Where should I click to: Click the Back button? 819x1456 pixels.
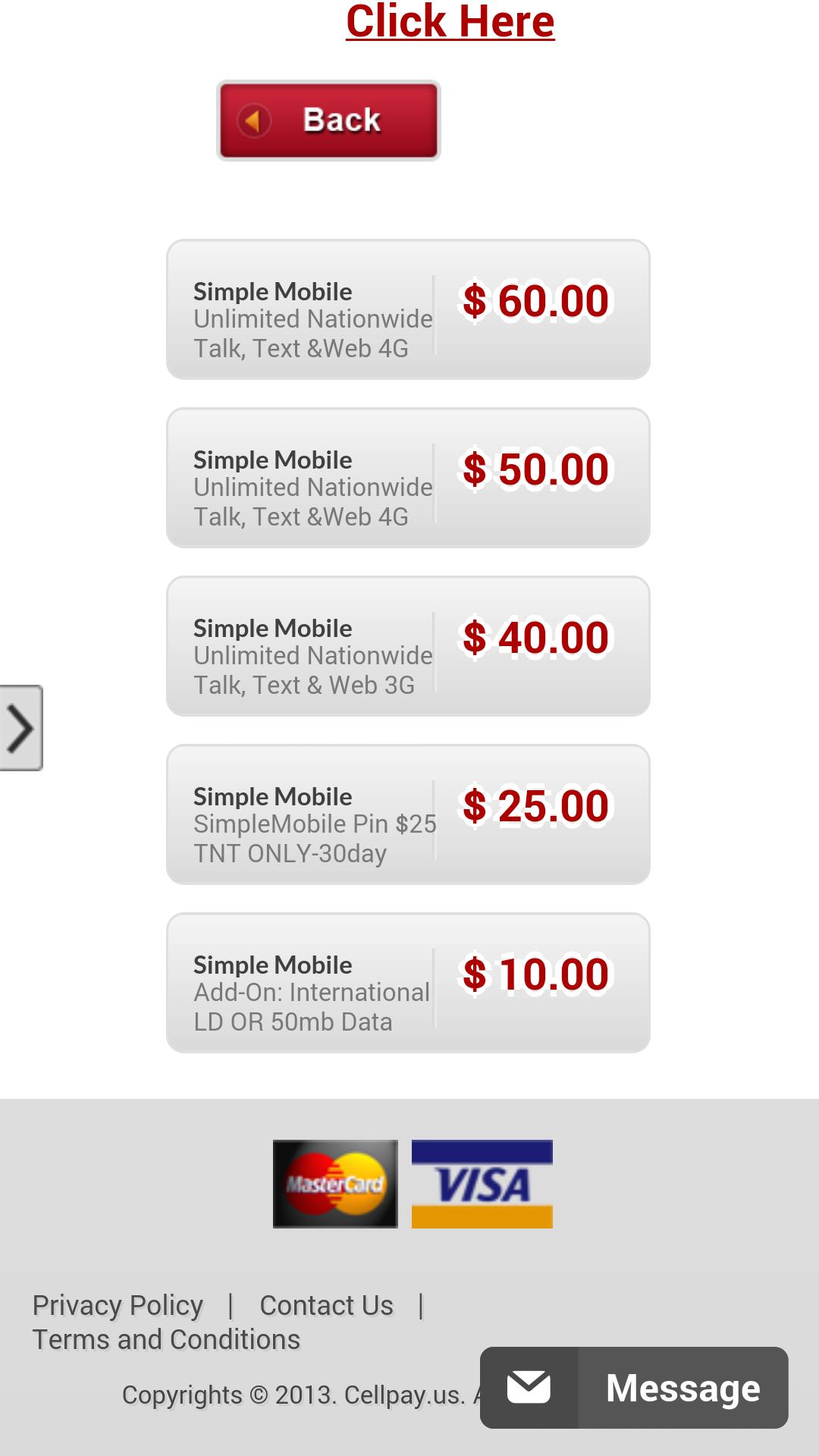pos(328,121)
